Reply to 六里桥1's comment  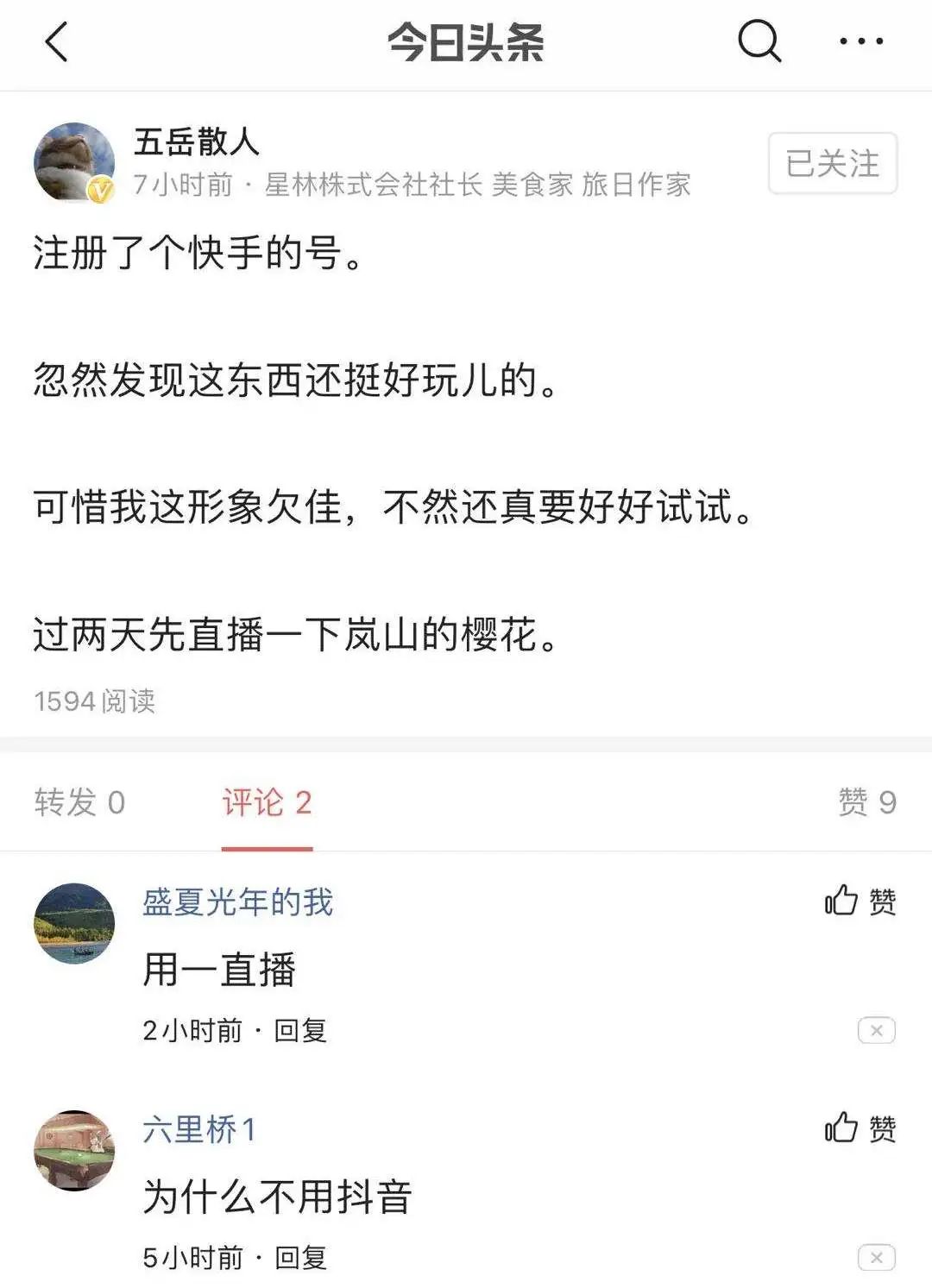coord(300,1258)
